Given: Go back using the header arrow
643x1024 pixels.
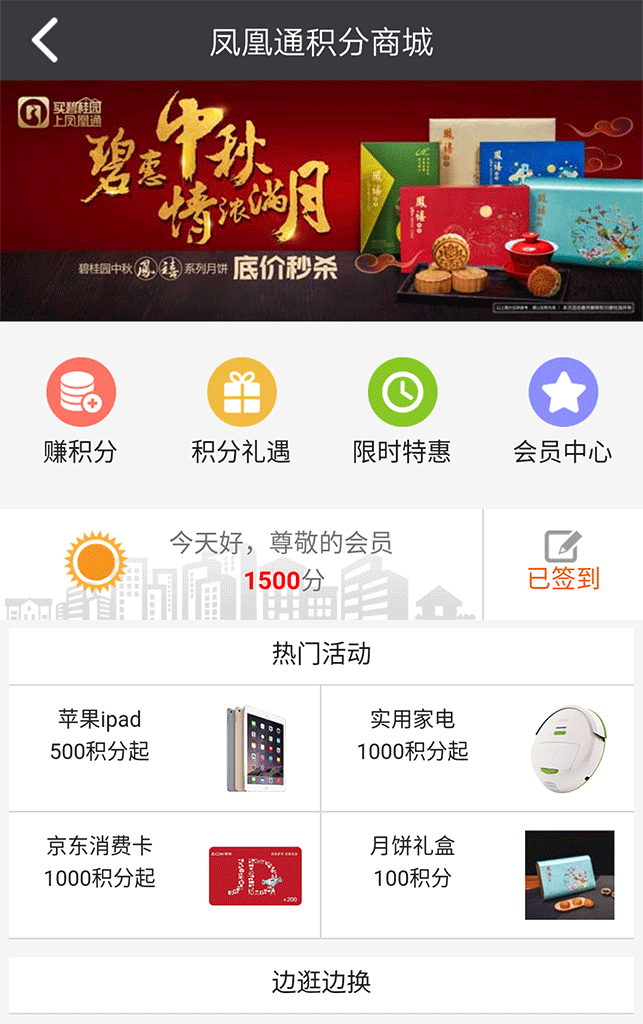Looking at the screenshot, I should click(x=45, y=41).
